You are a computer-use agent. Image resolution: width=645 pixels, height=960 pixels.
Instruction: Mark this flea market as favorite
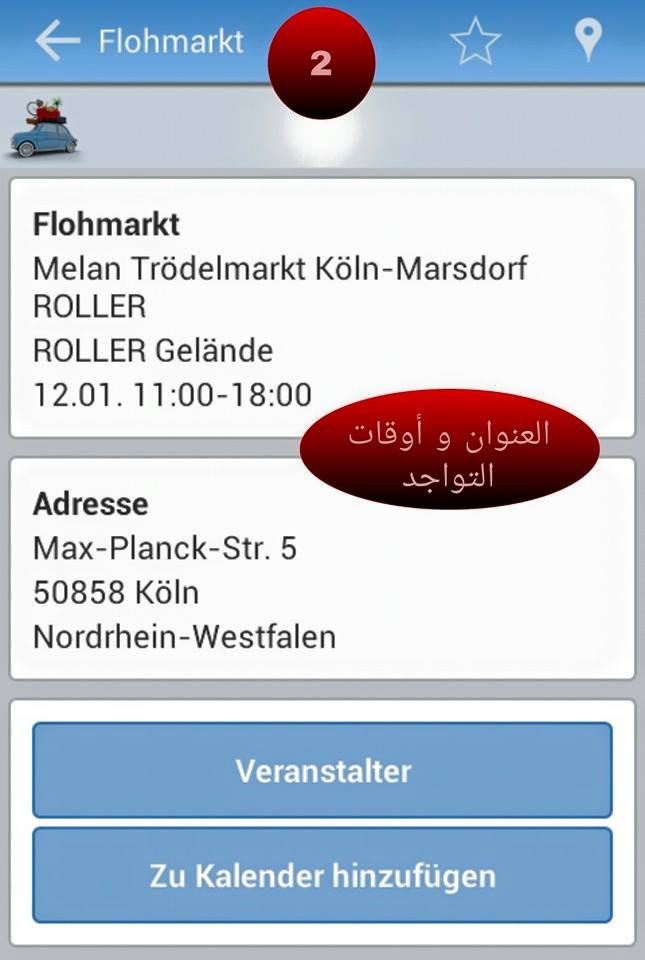point(474,42)
